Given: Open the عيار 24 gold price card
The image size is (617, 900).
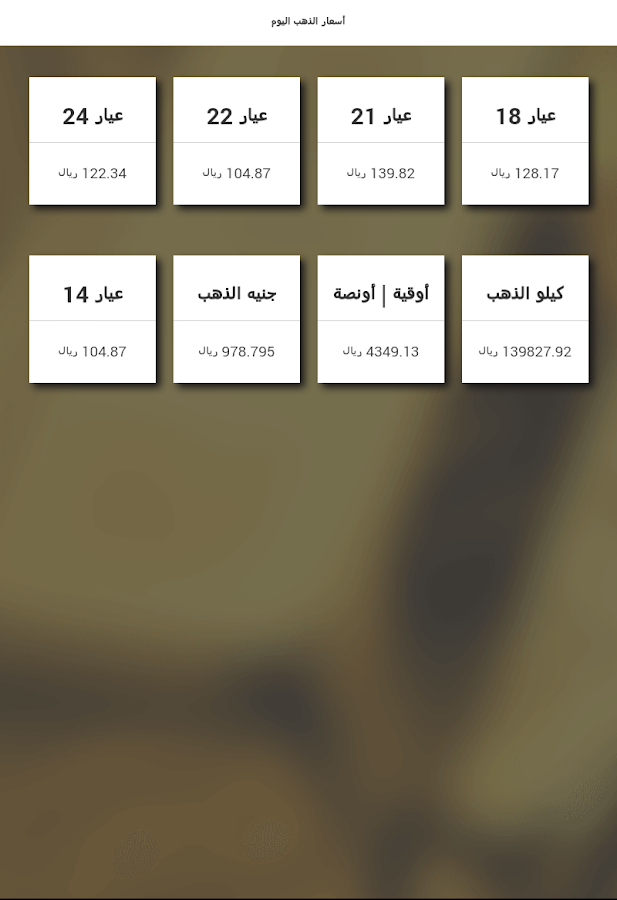Looking at the screenshot, I should pos(92,141).
